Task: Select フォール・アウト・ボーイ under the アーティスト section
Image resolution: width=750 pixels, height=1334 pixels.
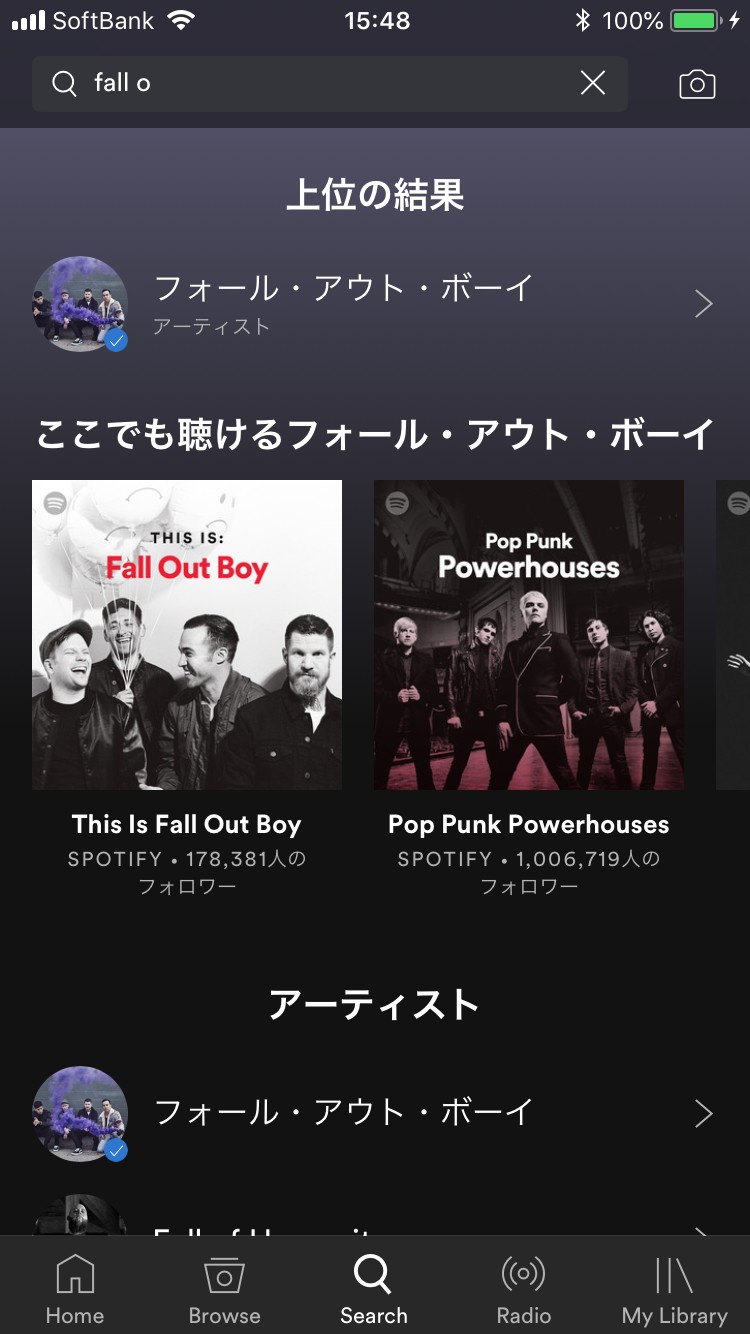Action: click(374, 1113)
